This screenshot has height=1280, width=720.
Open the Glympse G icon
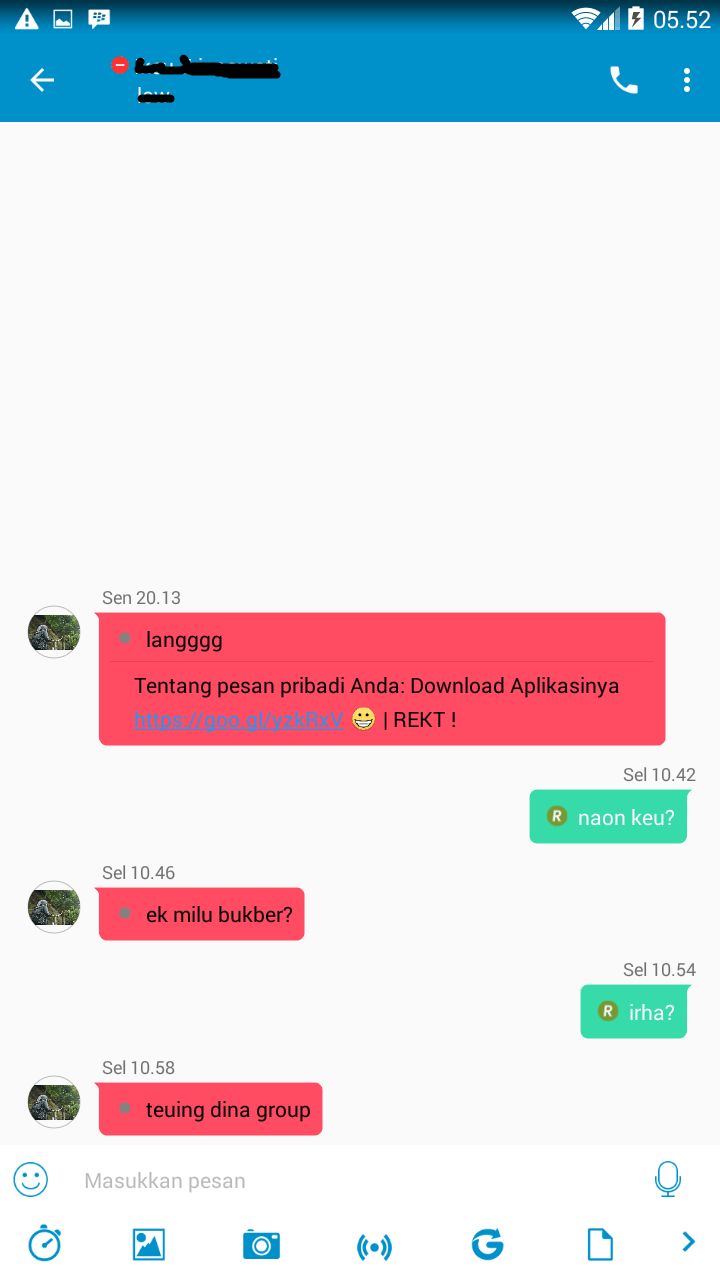point(487,1245)
